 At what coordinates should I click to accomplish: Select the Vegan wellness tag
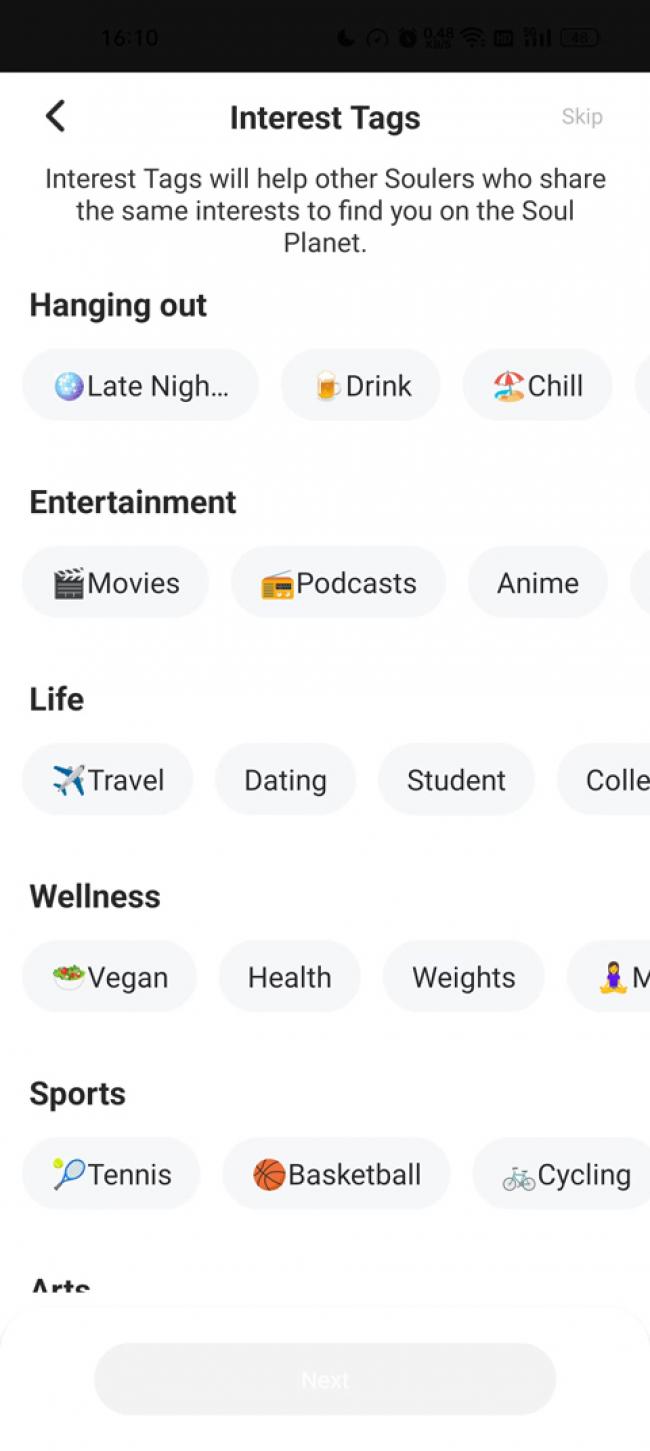[x=110, y=977]
